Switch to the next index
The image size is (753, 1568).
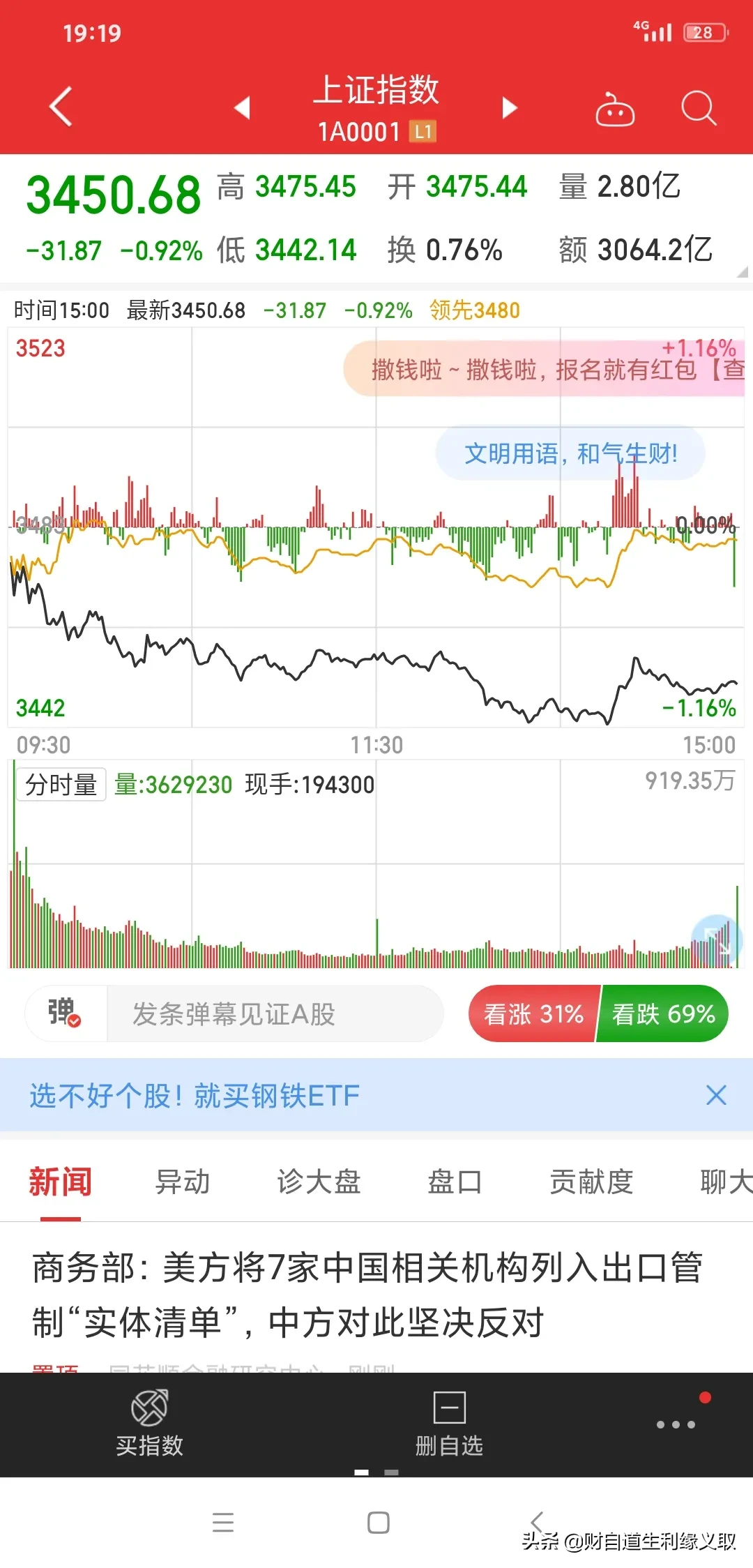coord(510,107)
